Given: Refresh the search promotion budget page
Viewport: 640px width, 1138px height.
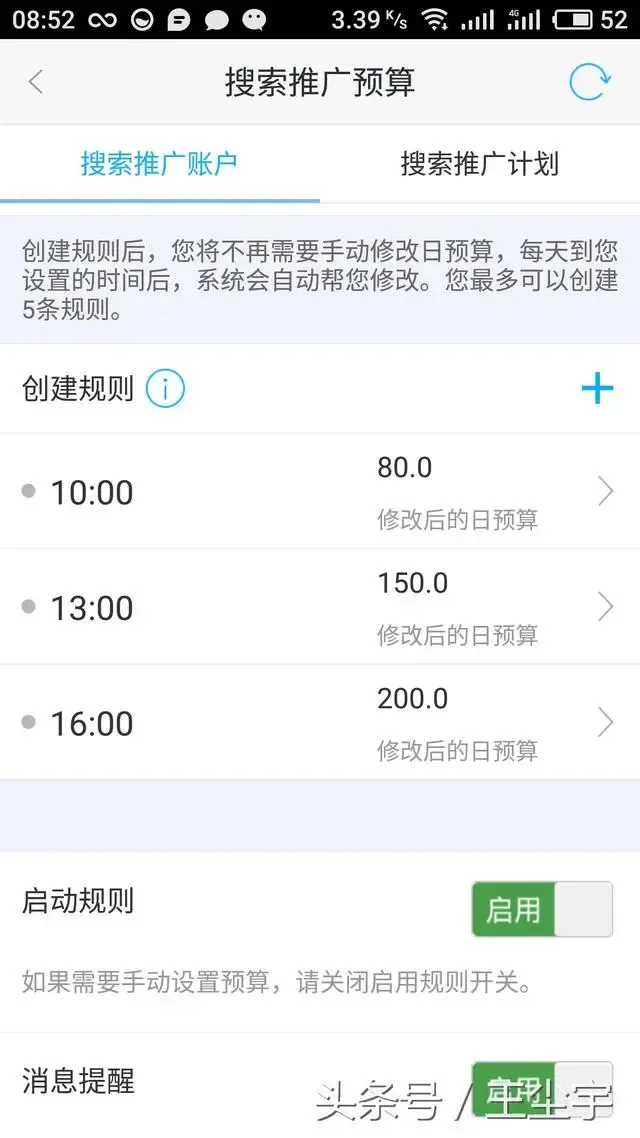Looking at the screenshot, I should coord(588,82).
